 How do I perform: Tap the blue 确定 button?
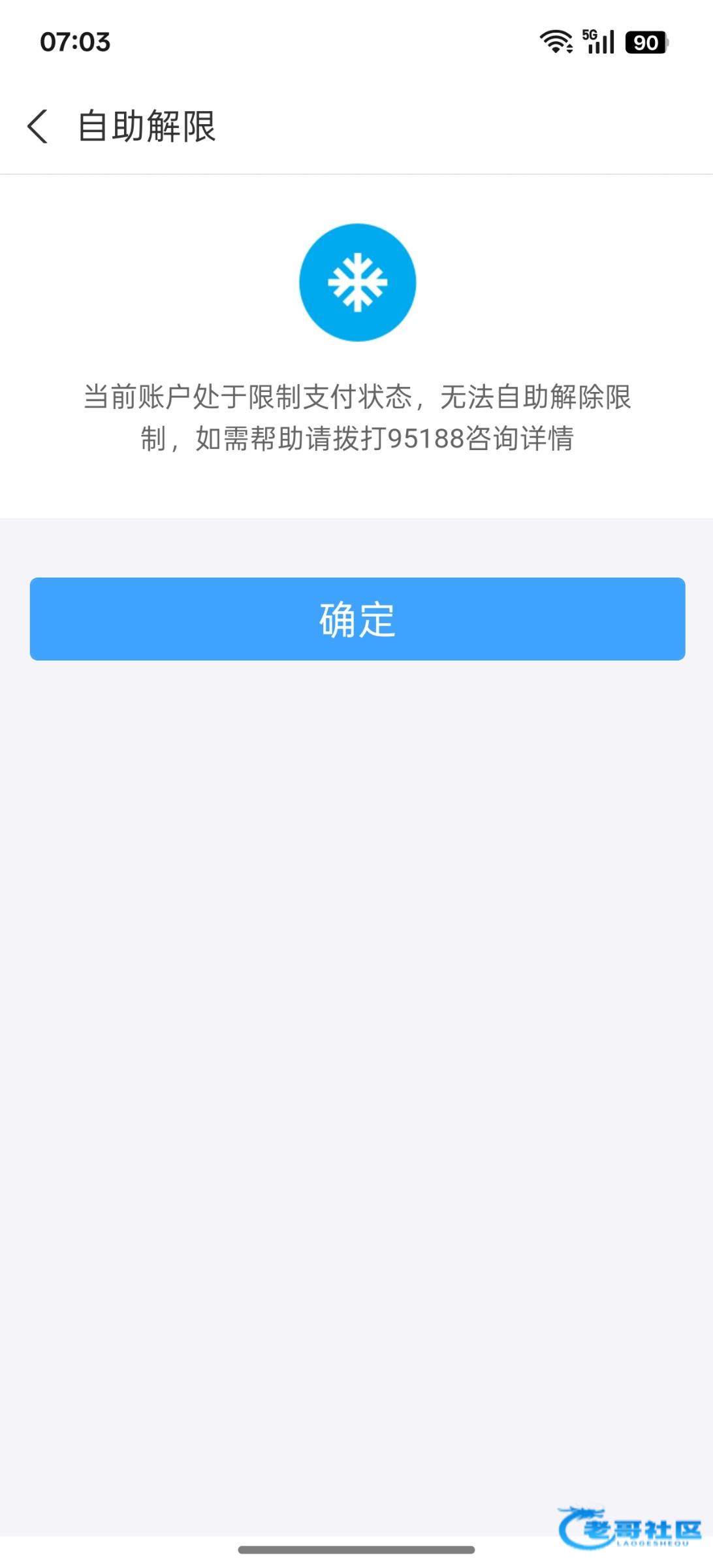tap(357, 619)
